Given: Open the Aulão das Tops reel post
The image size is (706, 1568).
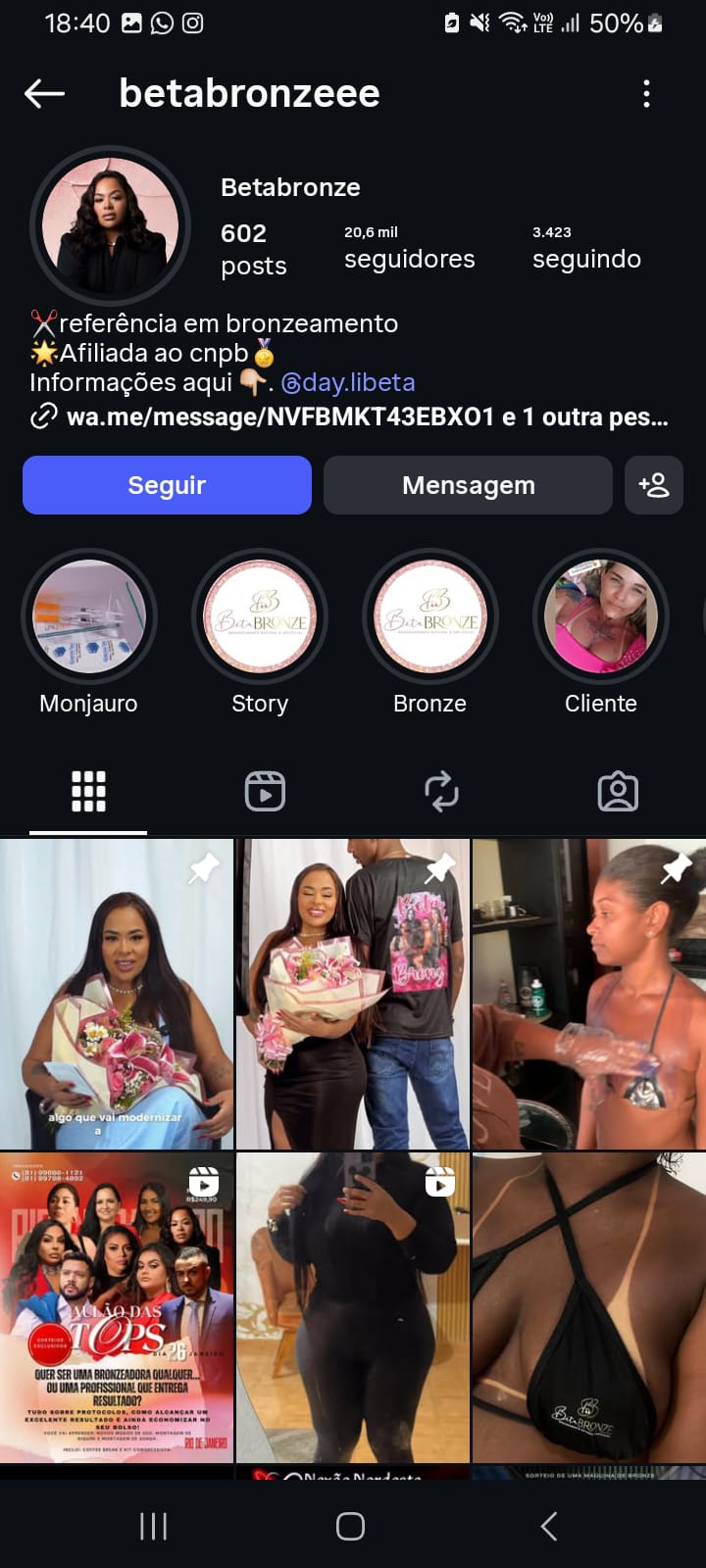Looking at the screenshot, I should tap(117, 1306).
